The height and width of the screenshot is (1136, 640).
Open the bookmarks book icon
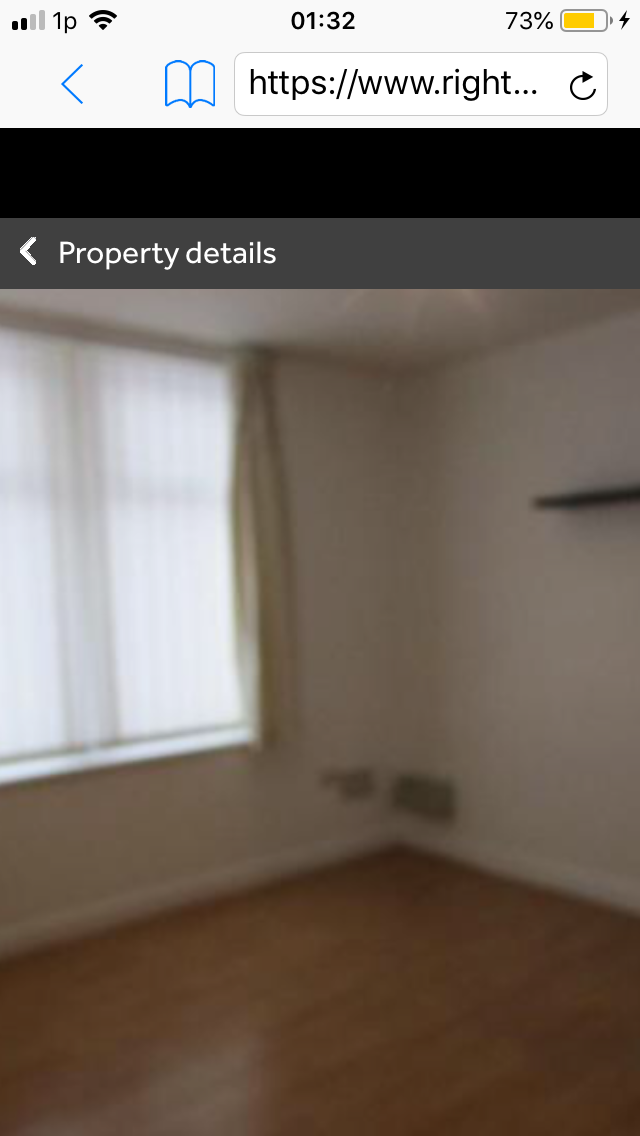tap(190, 84)
